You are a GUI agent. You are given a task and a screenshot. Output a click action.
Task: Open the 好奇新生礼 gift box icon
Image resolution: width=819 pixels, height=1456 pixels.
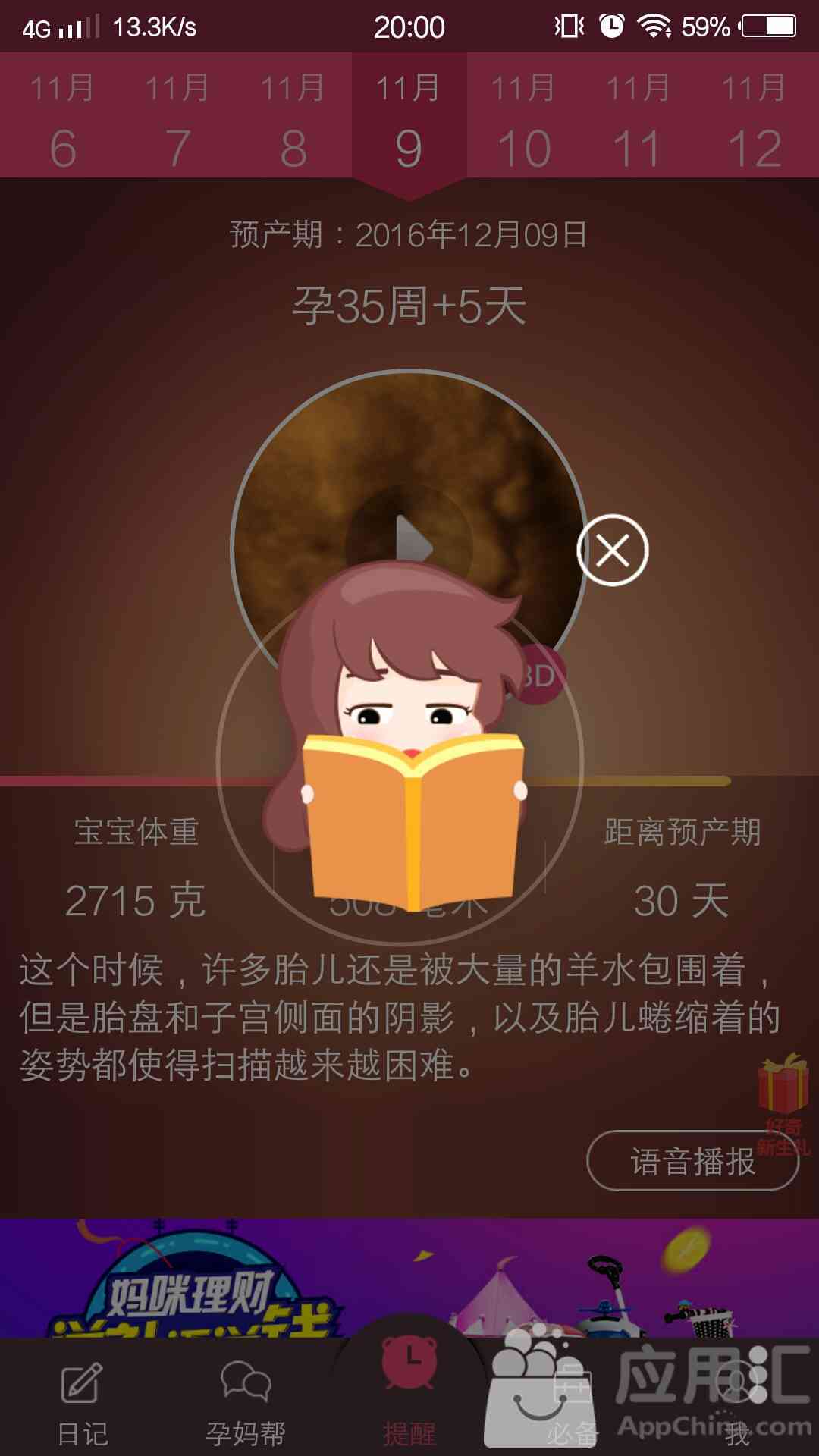coord(783,1103)
